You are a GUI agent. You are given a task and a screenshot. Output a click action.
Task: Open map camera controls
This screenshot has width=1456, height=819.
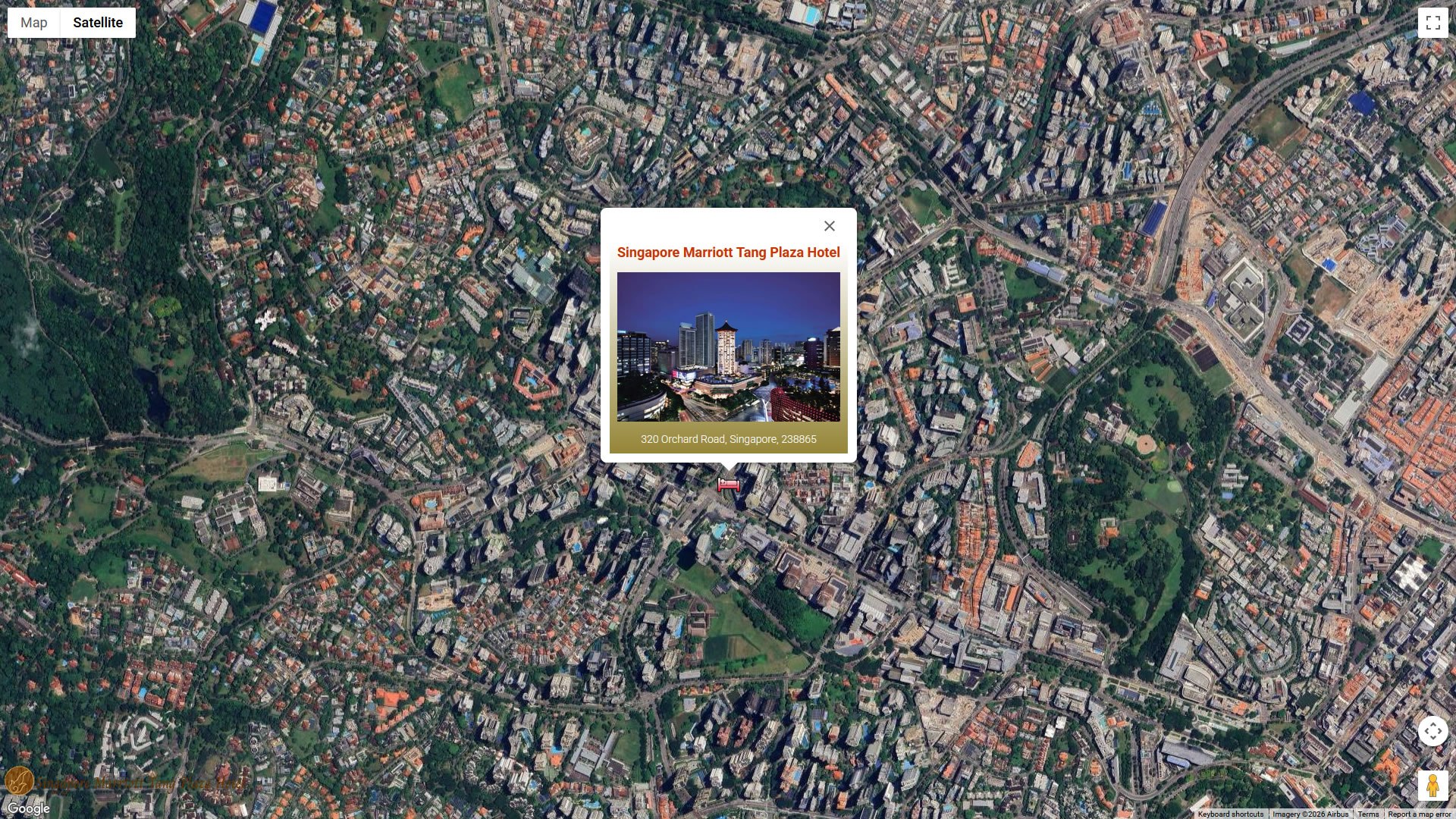[x=1432, y=731]
